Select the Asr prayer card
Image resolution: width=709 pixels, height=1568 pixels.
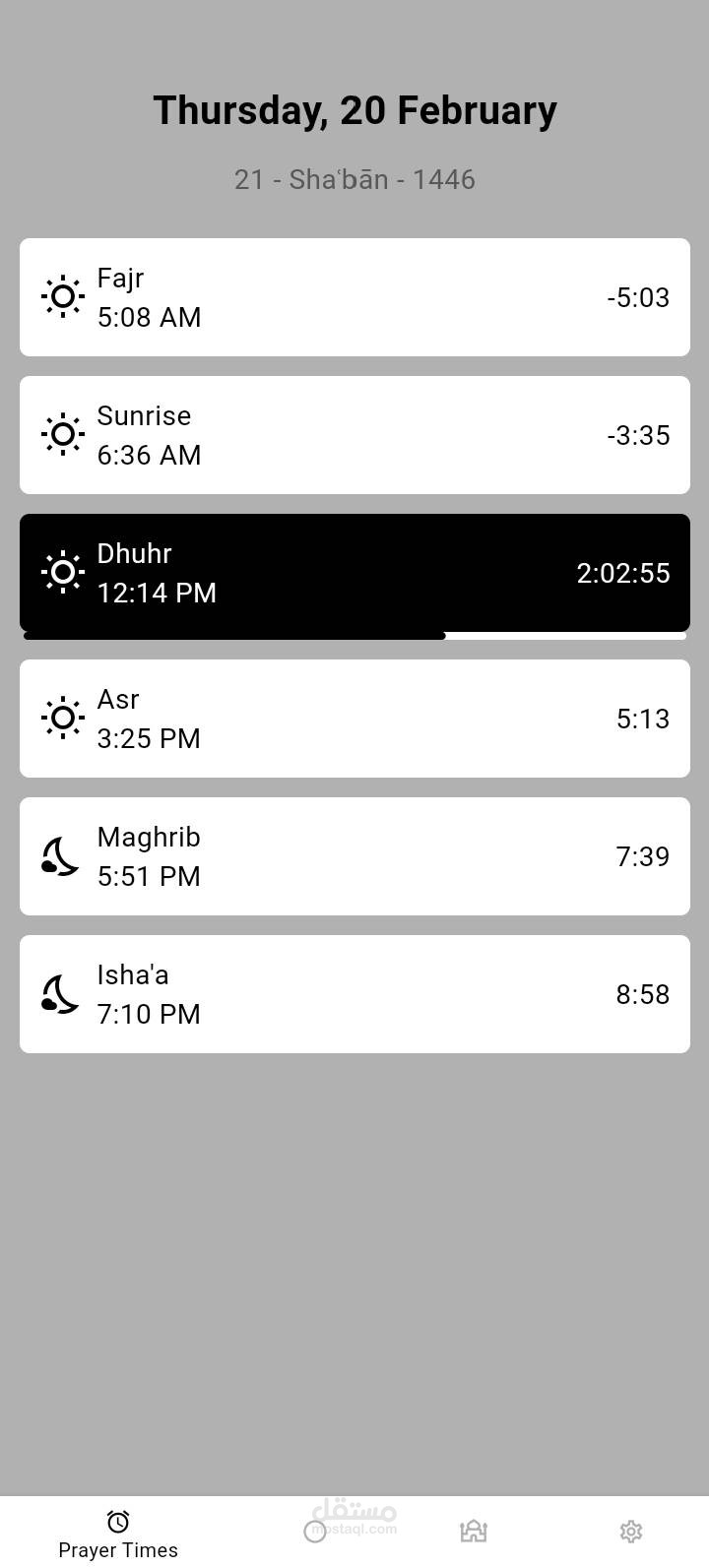(x=354, y=719)
